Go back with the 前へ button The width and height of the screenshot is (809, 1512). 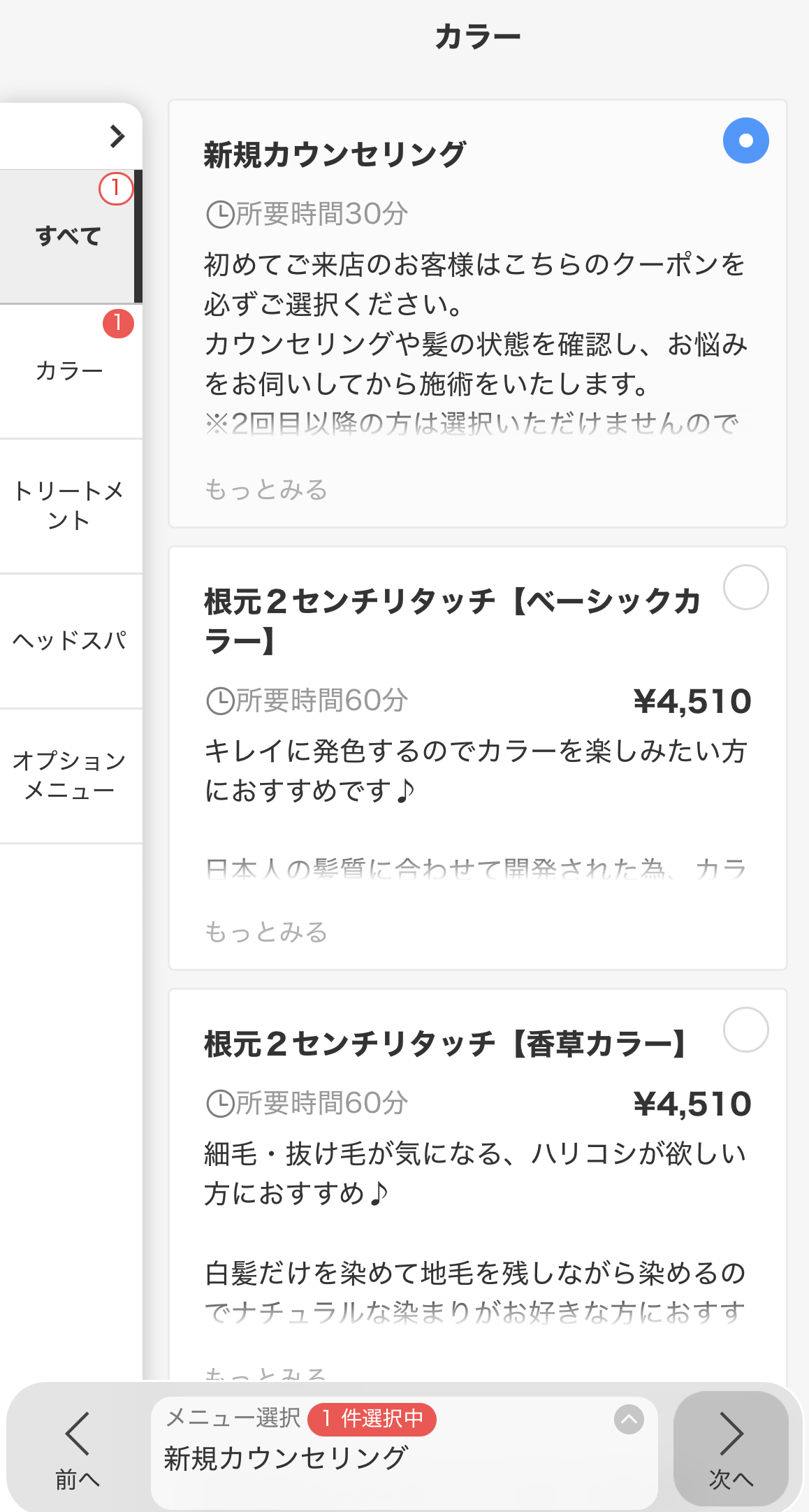(x=78, y=1450)
